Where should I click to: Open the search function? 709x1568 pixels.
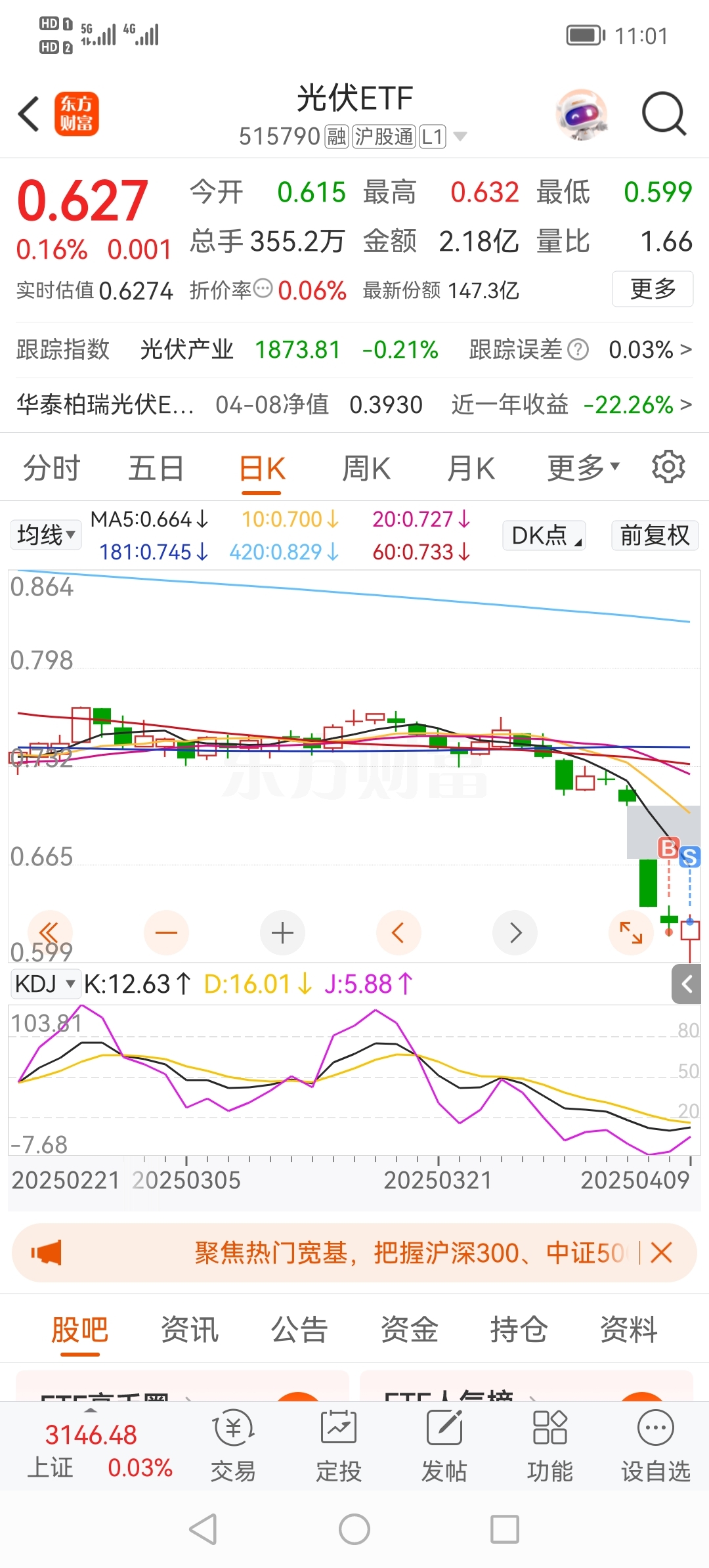(x=663, y=114)
